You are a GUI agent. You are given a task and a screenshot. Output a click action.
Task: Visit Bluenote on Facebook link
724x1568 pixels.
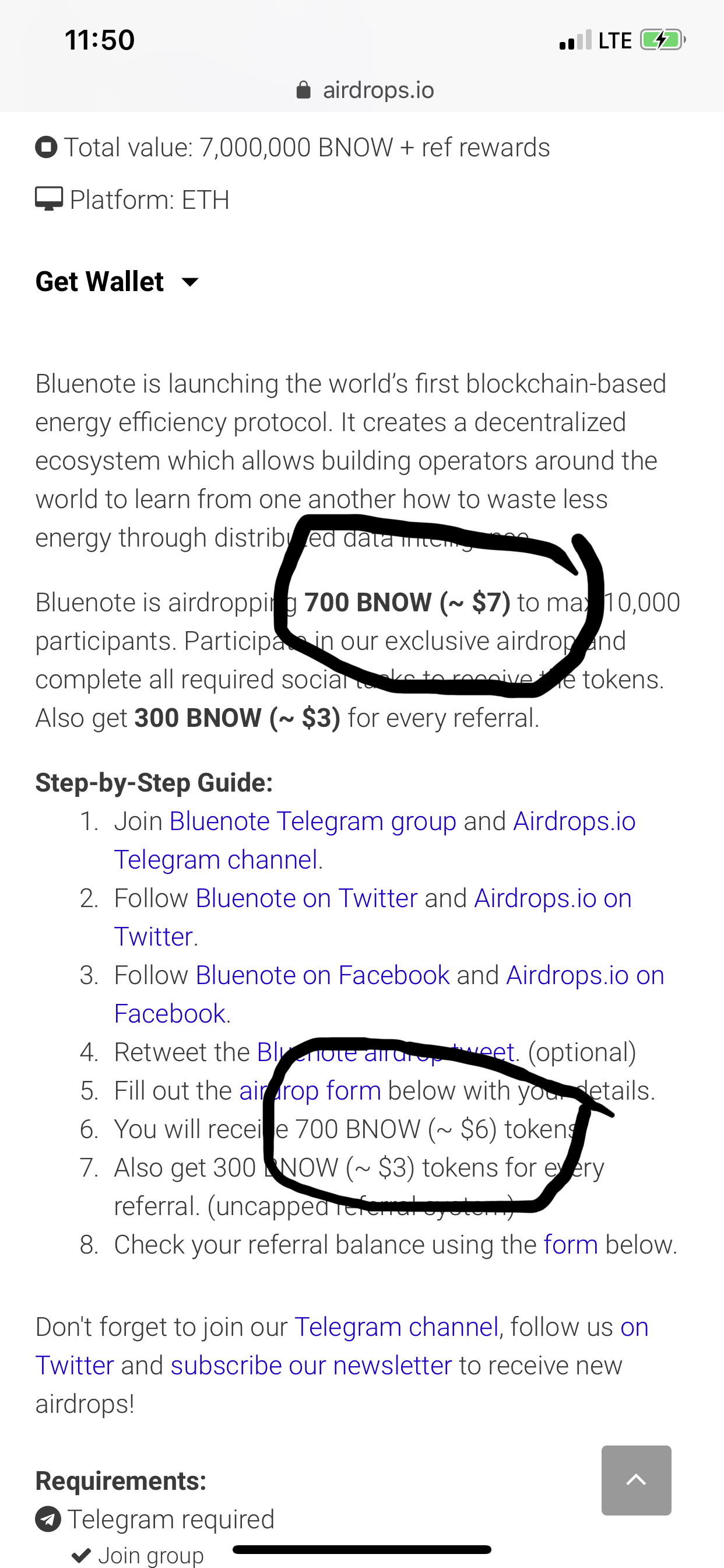coord(322,975)
